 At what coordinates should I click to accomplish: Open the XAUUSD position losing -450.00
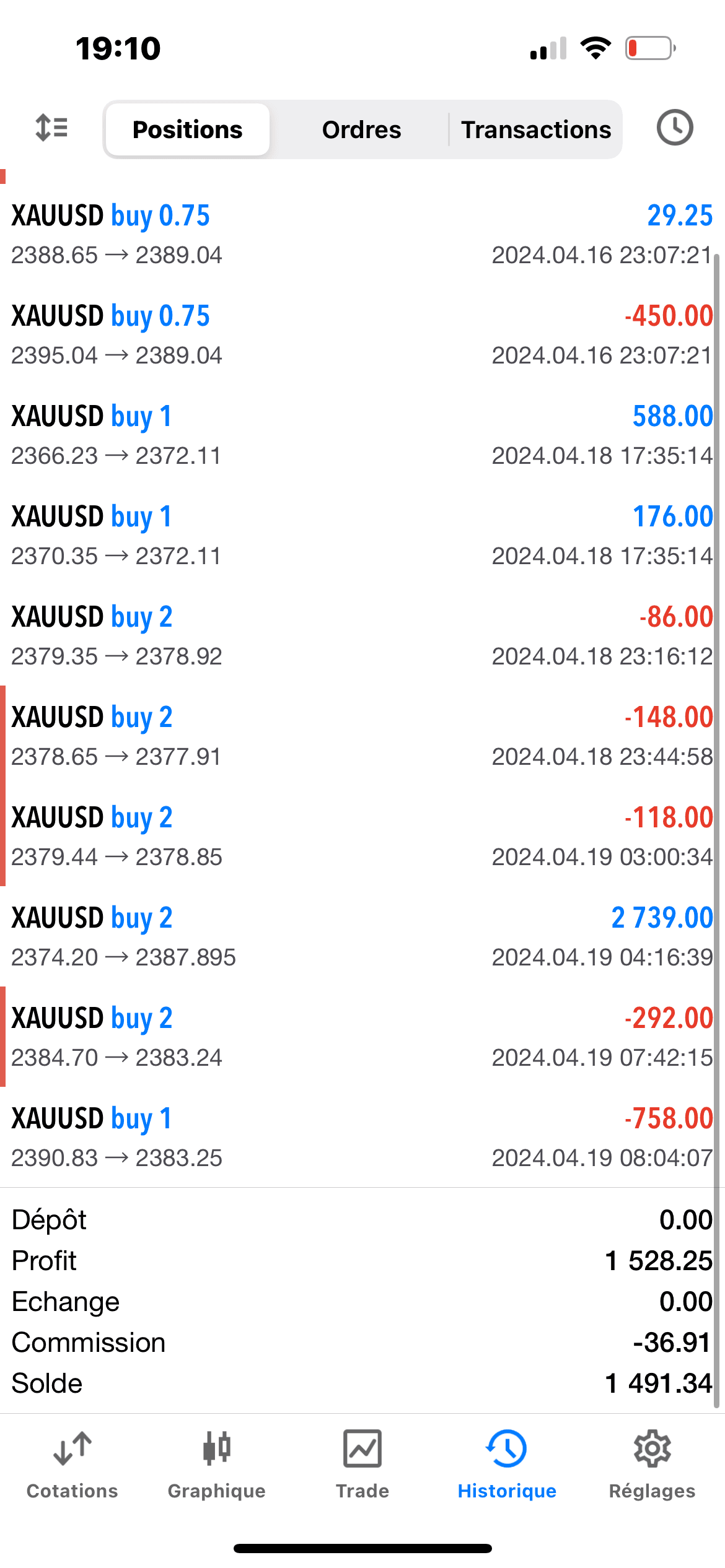(362, 335)
